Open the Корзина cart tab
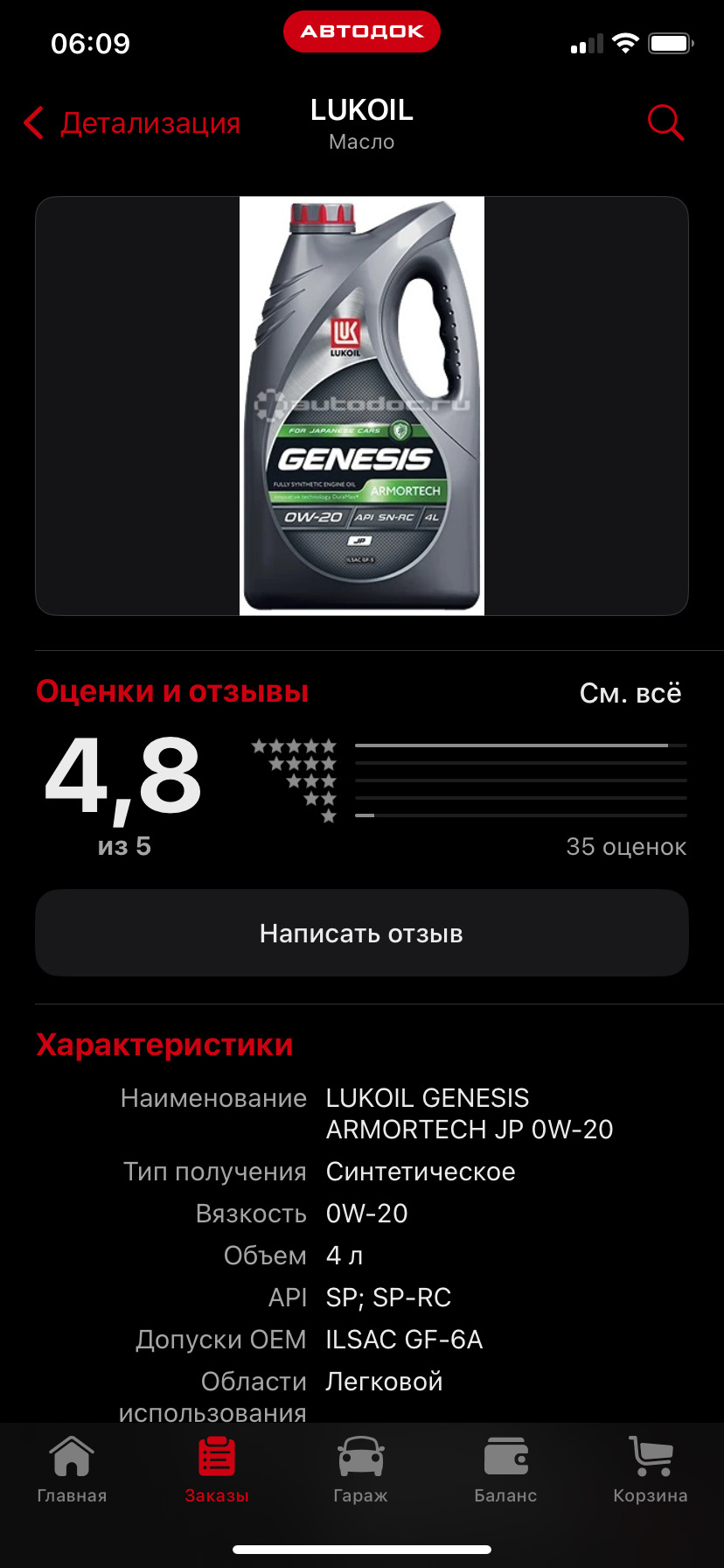 [650, 1470]
